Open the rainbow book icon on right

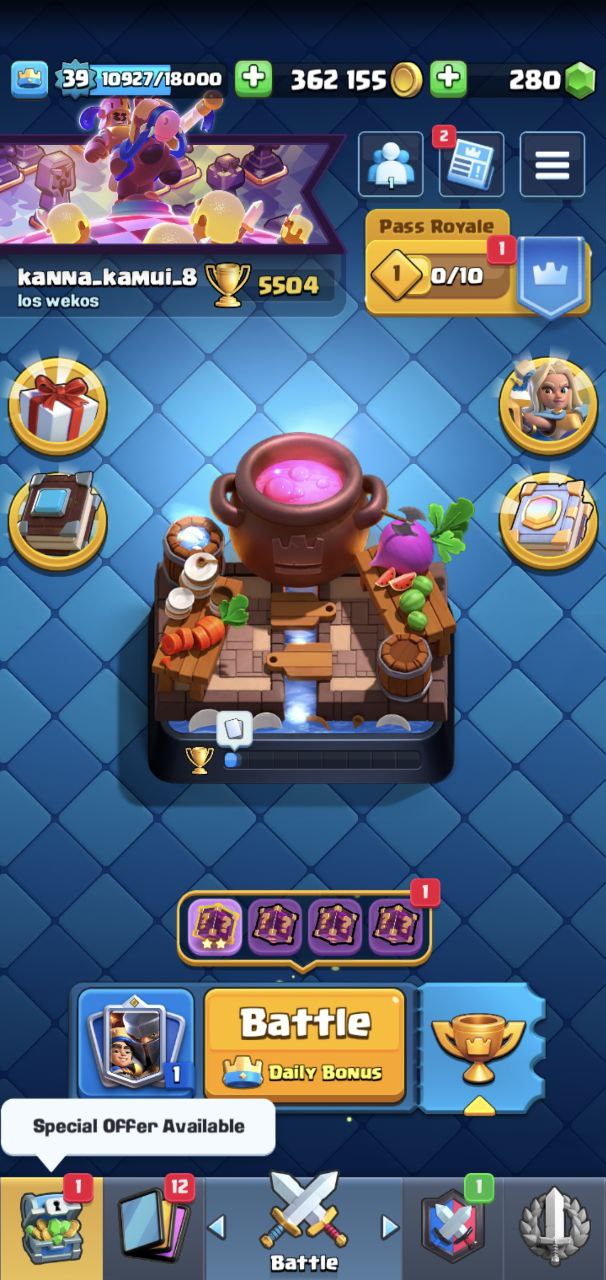[x=548, y=520]
